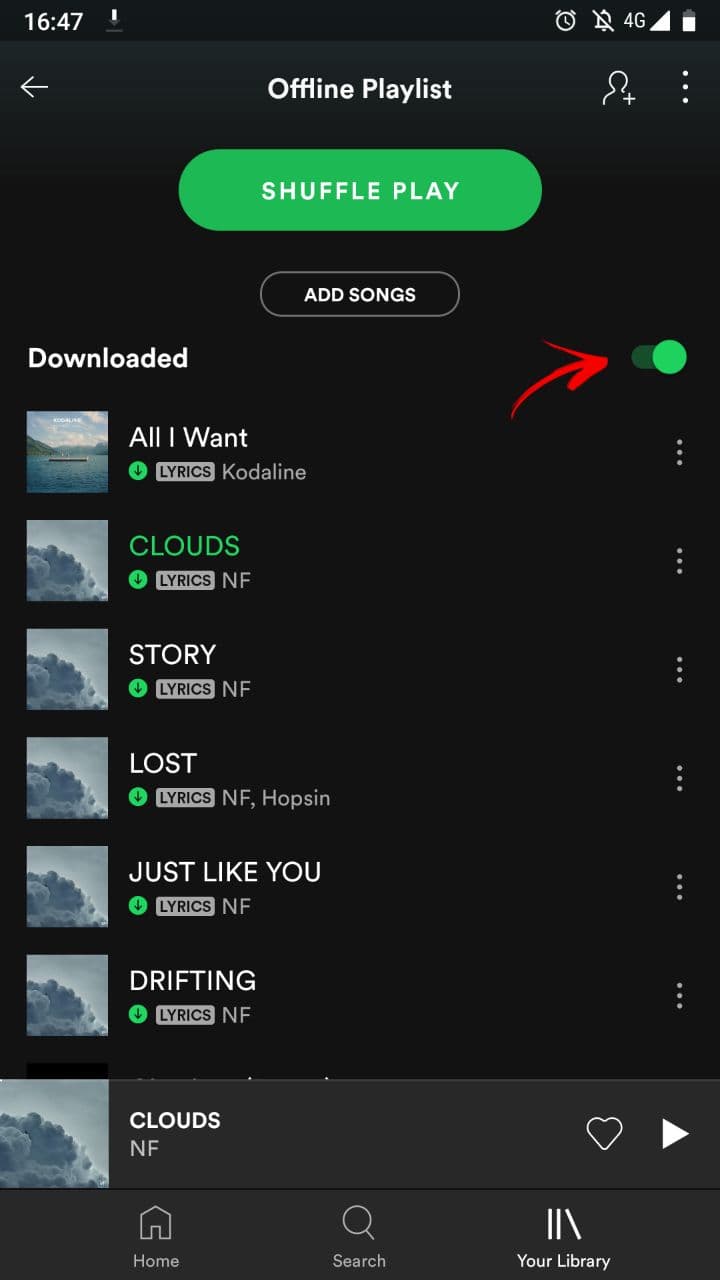Like the now playing song CLOUDS
The height and width of the screenshot is (1280, 720).
pyautogui.click(x=604, y=1133)
